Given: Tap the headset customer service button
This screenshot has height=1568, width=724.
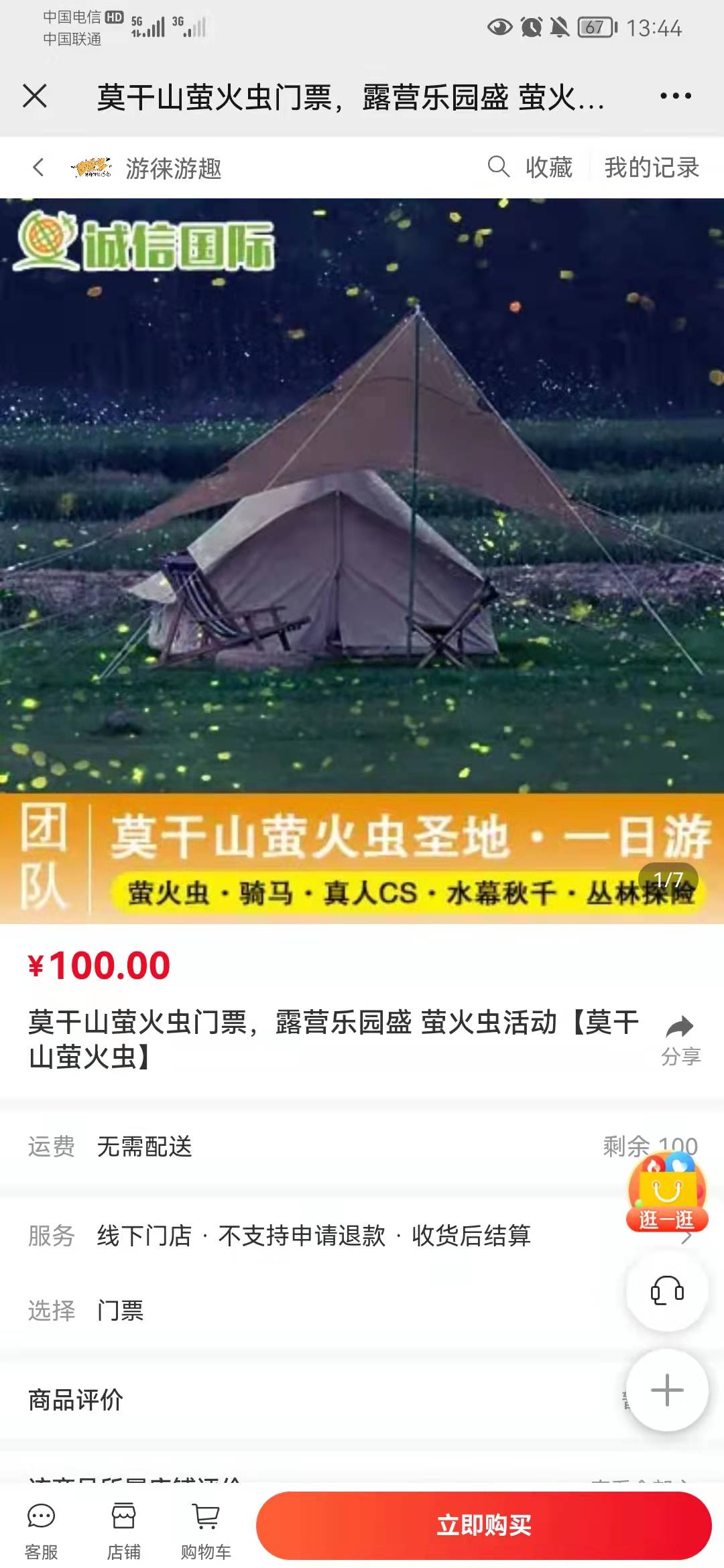Looking at the screenshot, I should point(667,1291).
